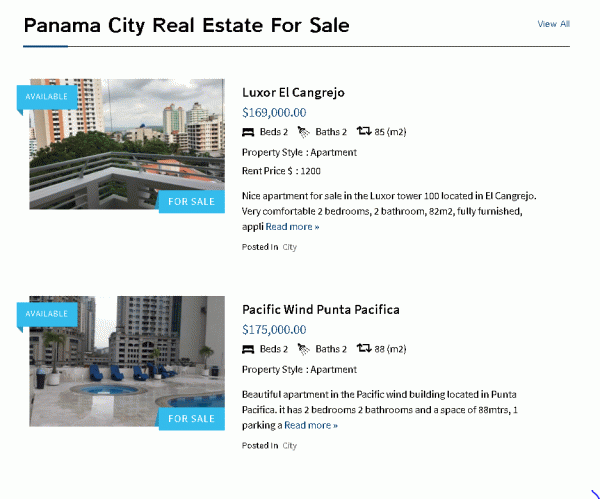The height and width of the screenshot is (499, 600).
Task: Open the City category under Pacific Wind
Action: tap(290, 445)
